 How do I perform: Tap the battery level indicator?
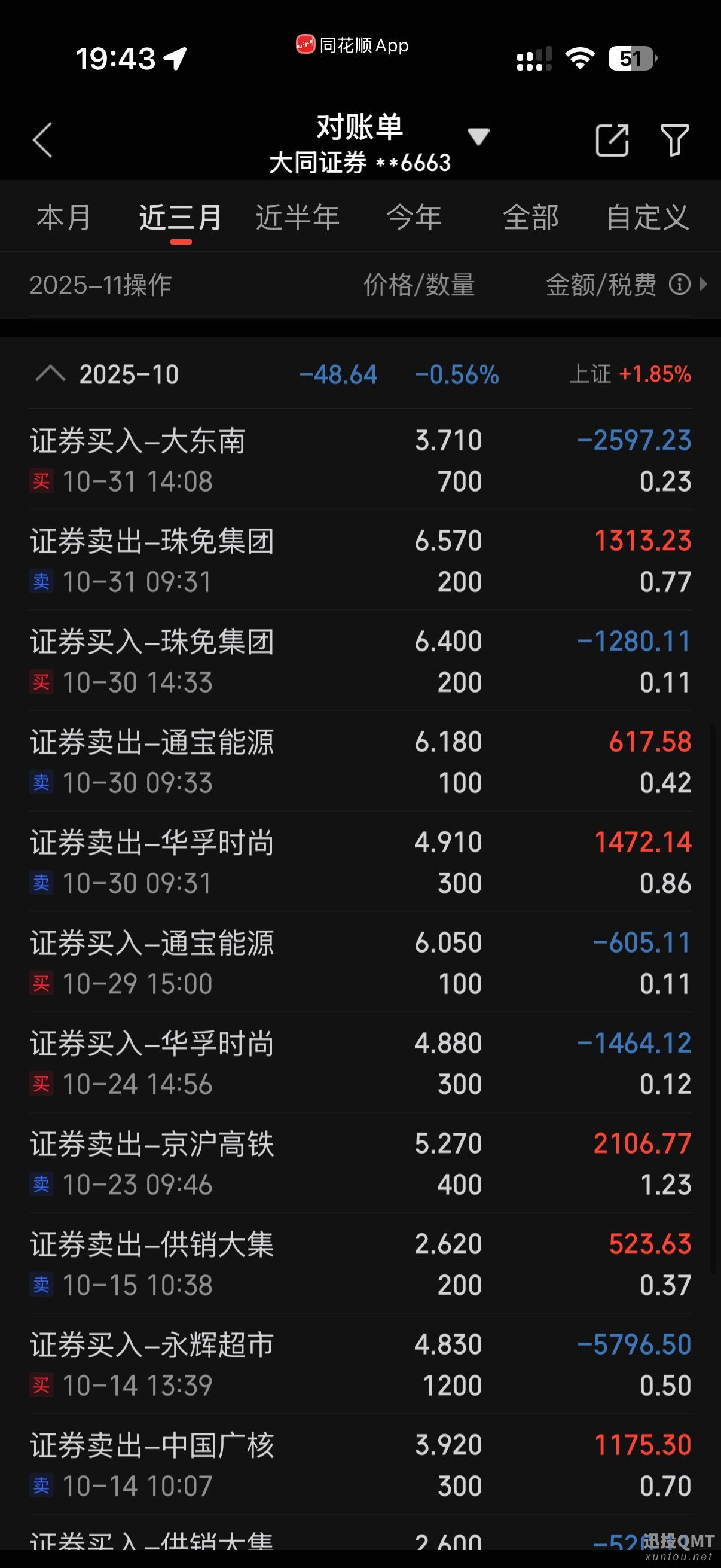[x=631, y=58]
